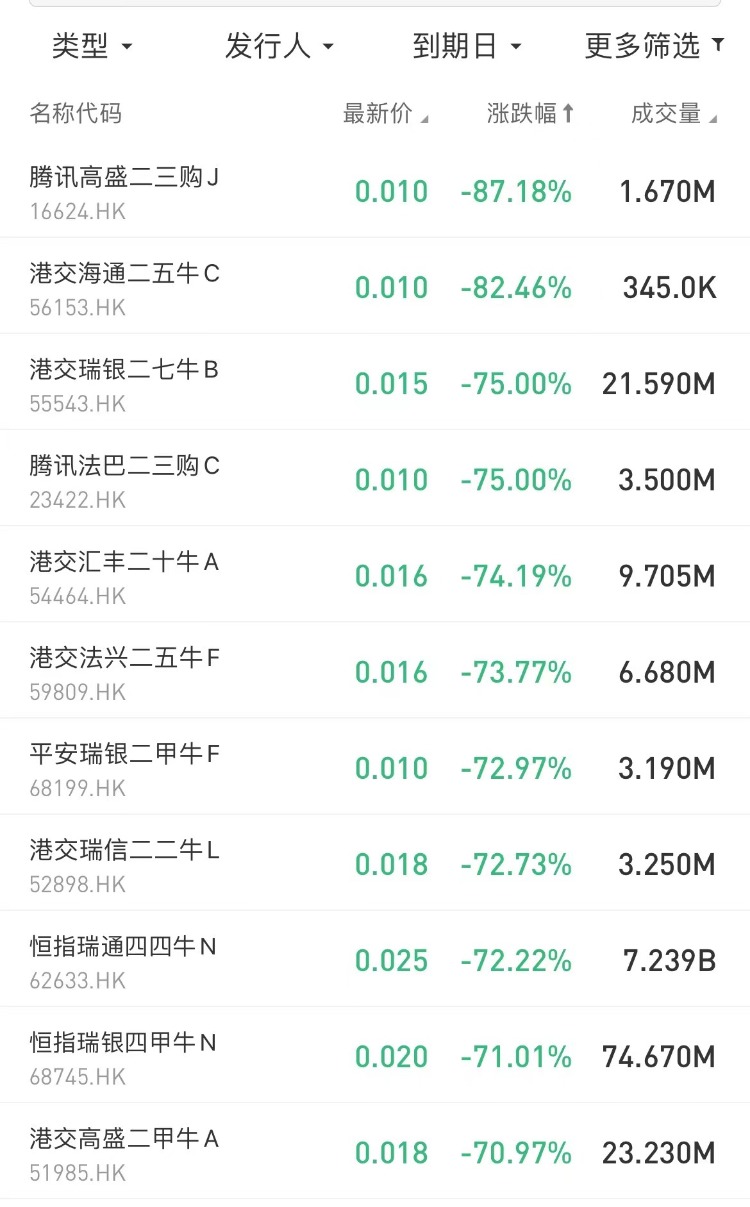Sort the list by 成交量
Screen dimensions: 750x1207
coord(674,114)
